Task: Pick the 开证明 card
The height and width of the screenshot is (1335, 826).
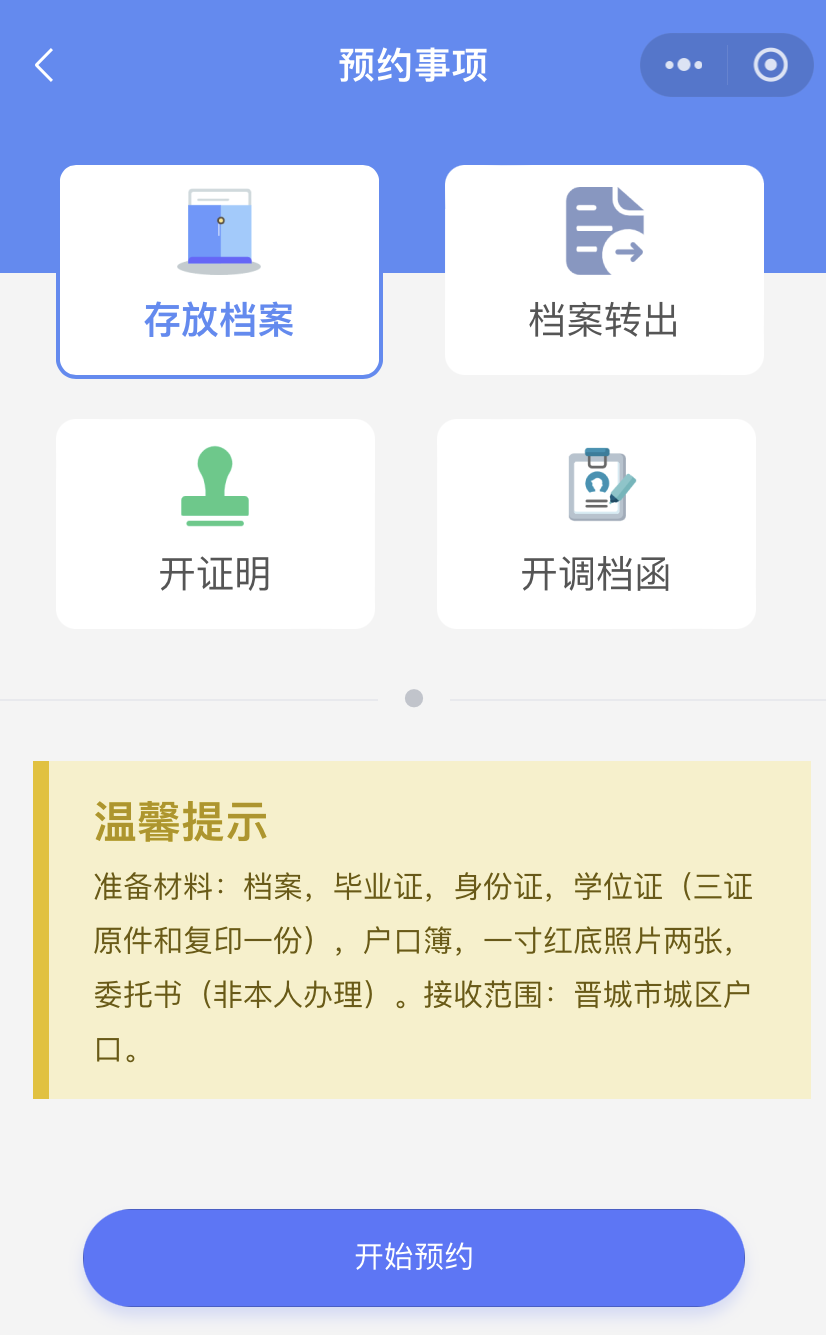Action: 215,524
